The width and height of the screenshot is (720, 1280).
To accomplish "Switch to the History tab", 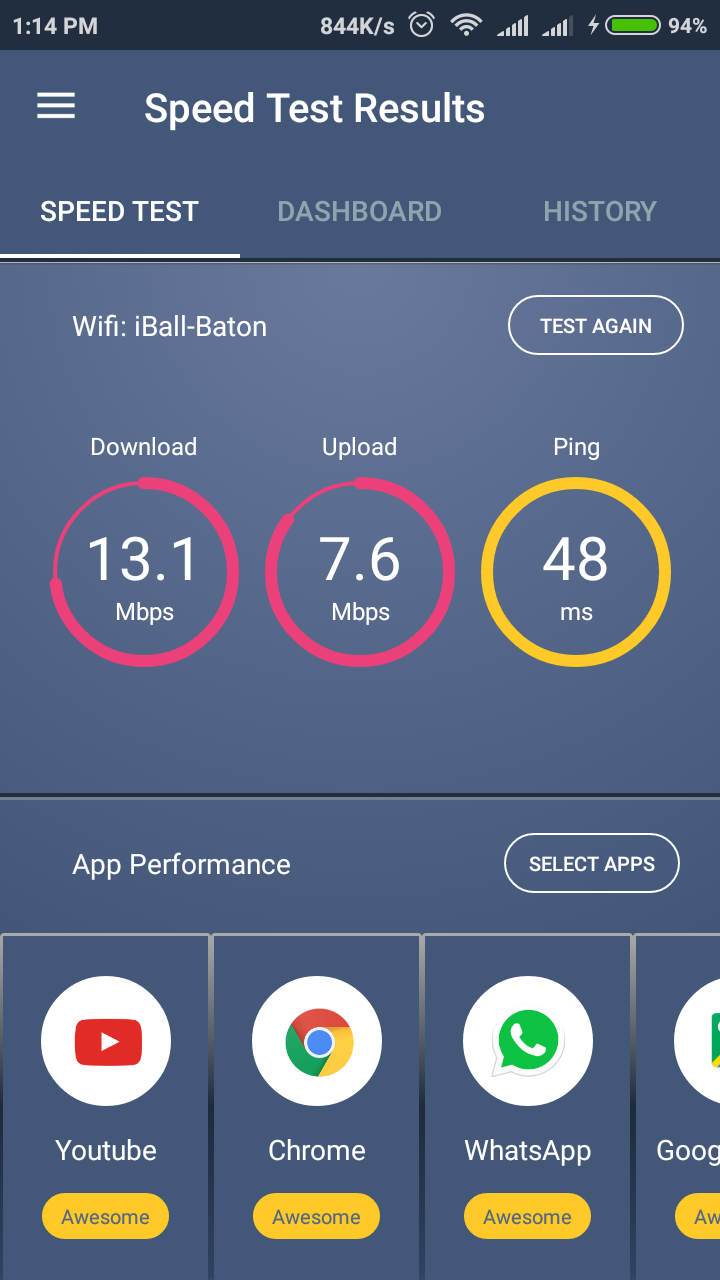I will click(600, 211).
